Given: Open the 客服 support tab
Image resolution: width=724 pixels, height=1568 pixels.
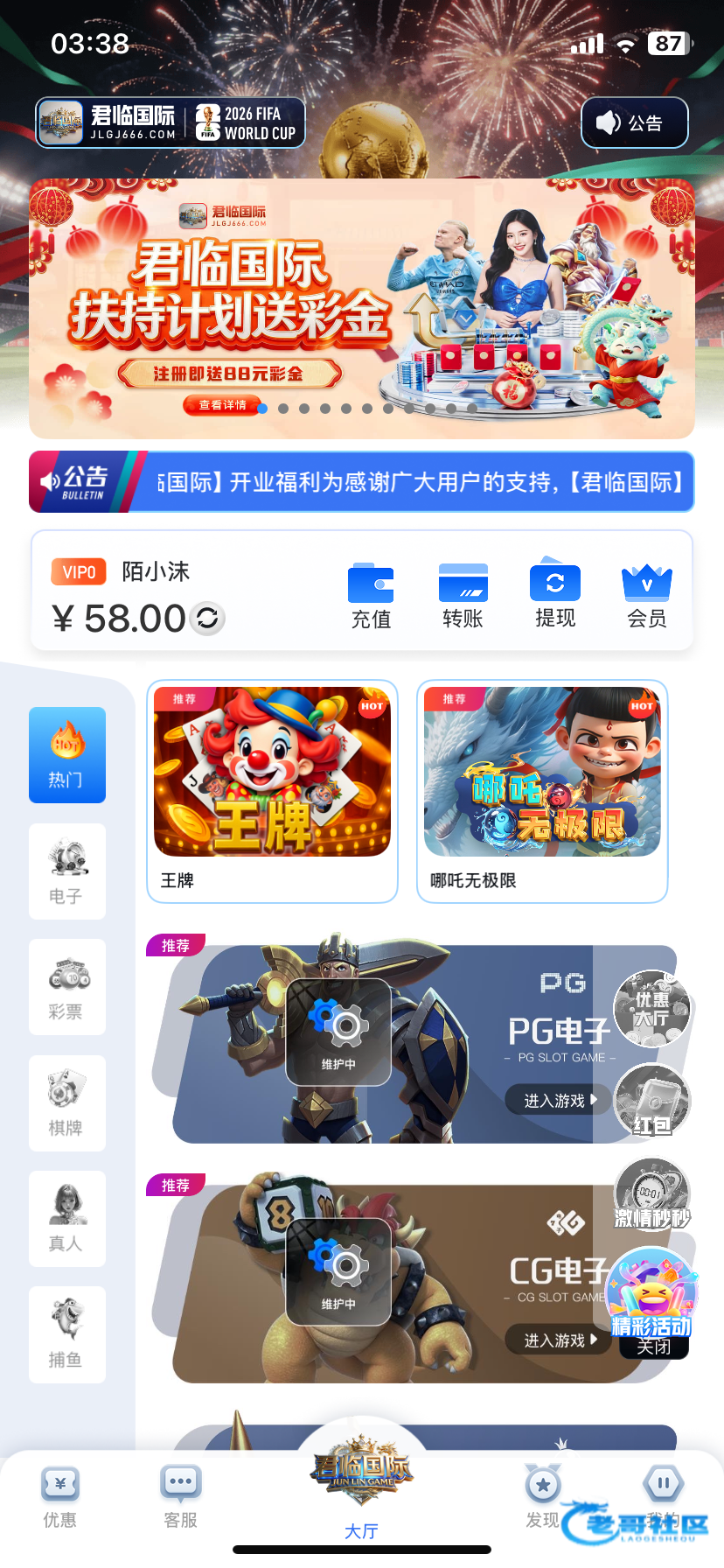Looking at the screenshot, I should [x=180, y=1497].
